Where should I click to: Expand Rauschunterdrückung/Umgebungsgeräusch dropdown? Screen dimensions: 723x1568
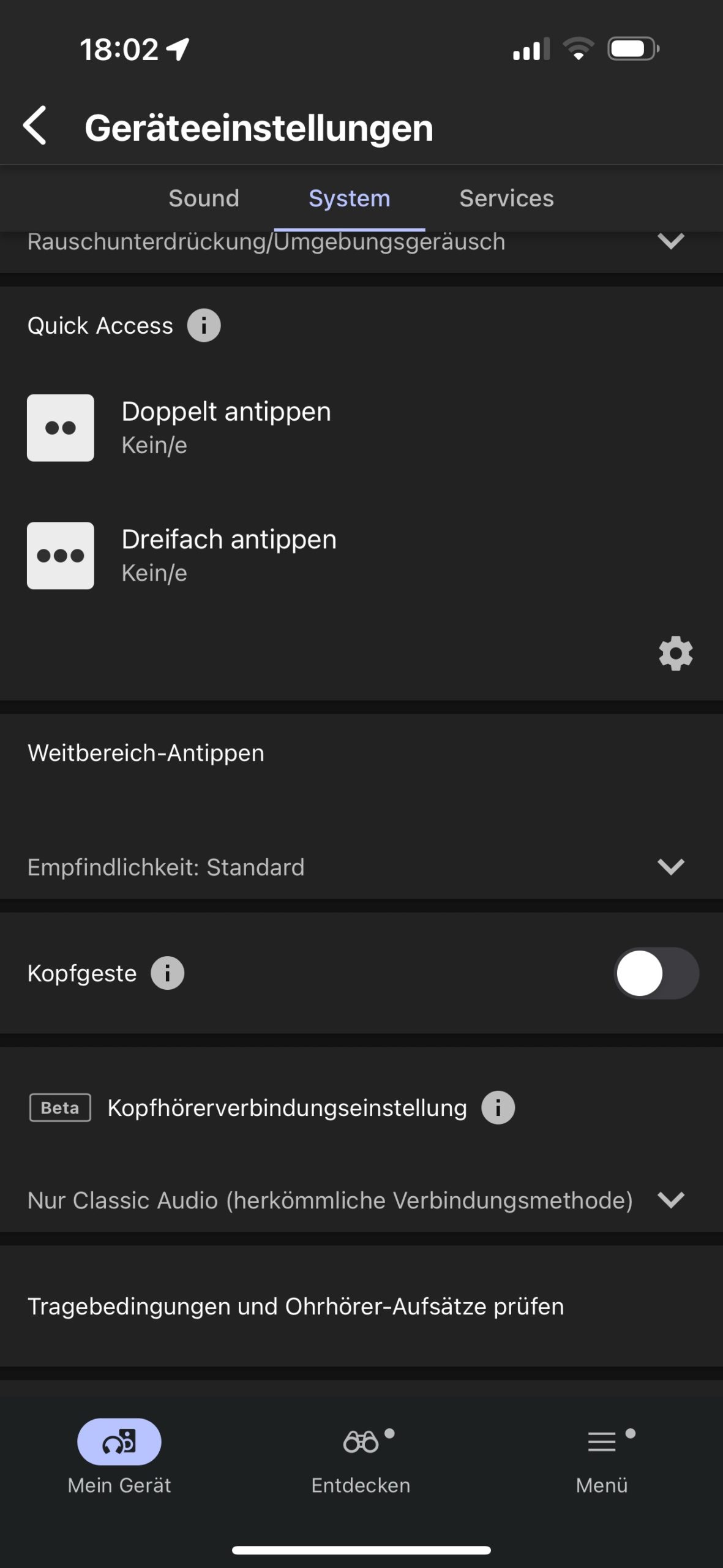670,242
